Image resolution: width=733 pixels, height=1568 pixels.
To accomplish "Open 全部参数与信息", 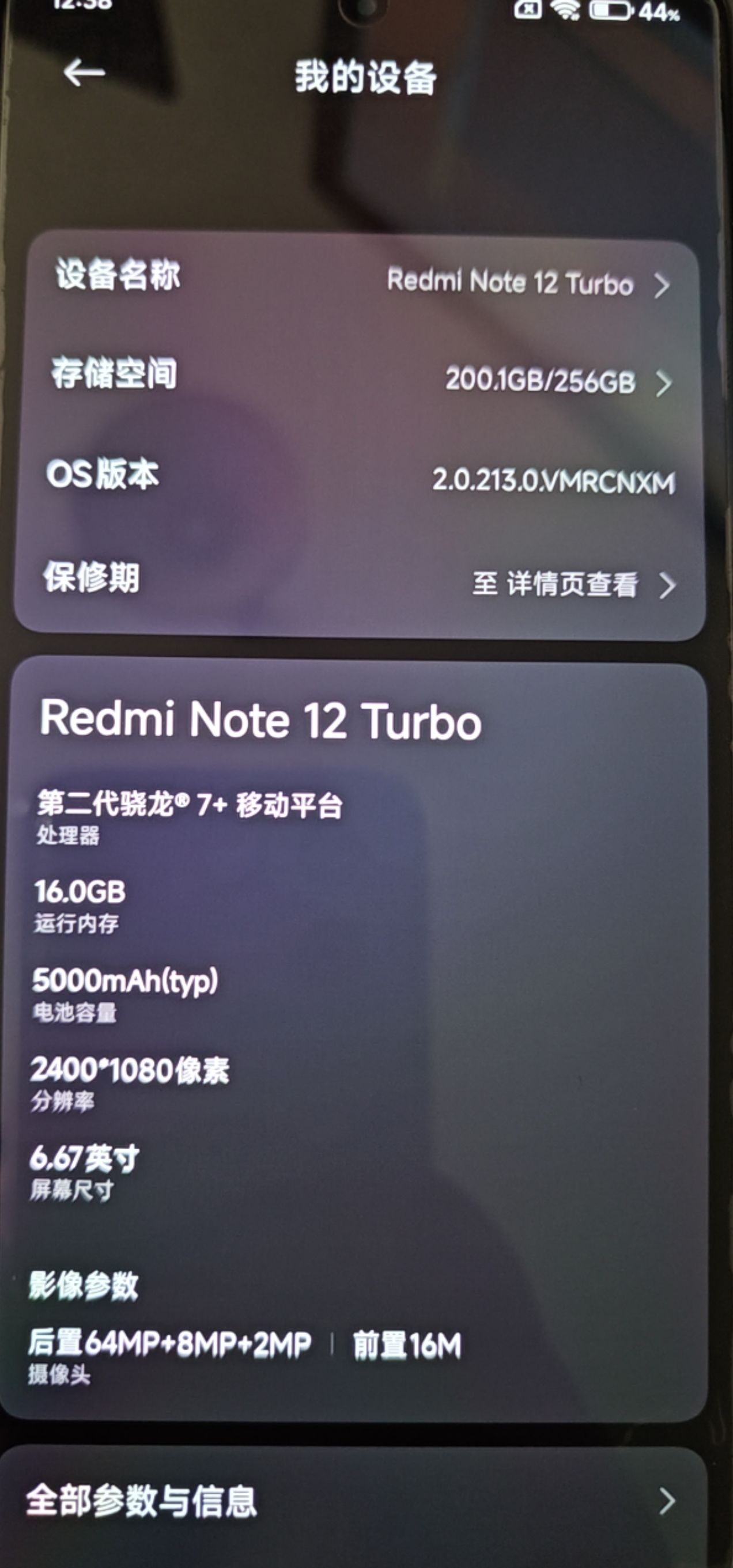I will click(353, 1501).
